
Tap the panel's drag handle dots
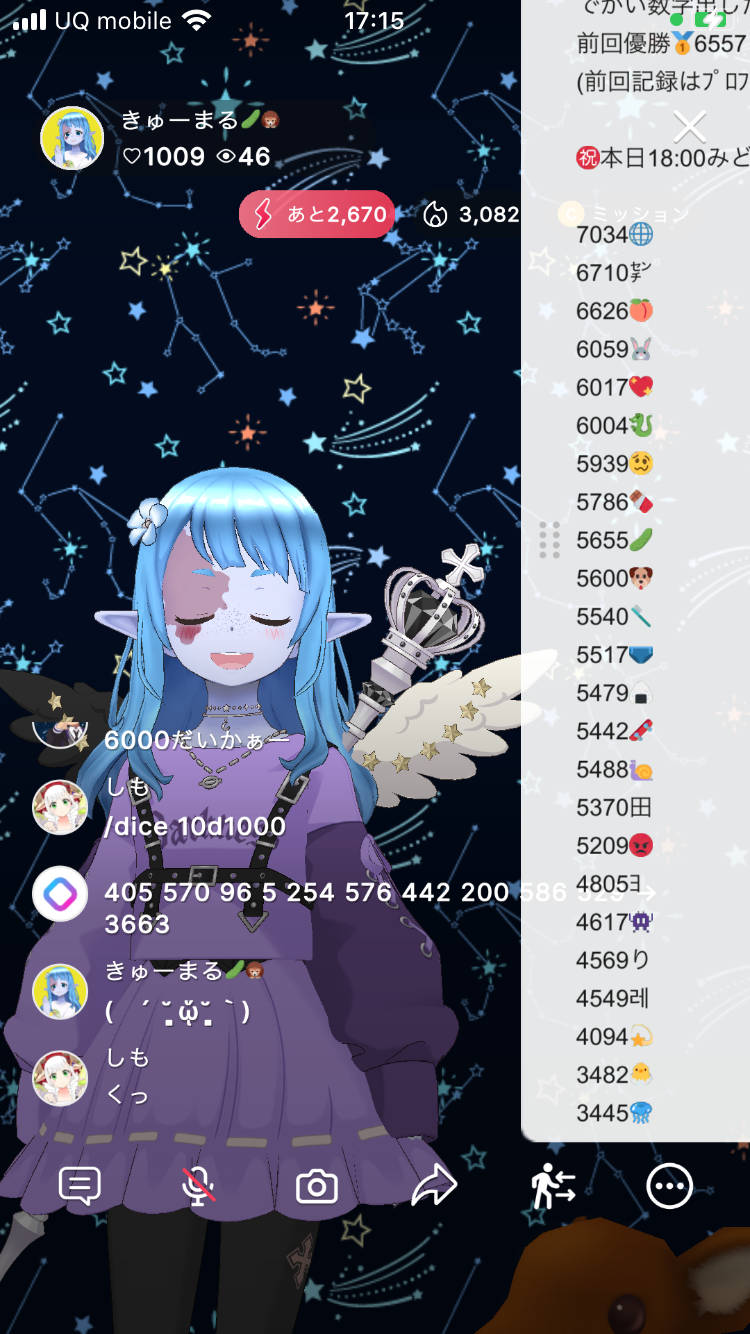(549, 540)
